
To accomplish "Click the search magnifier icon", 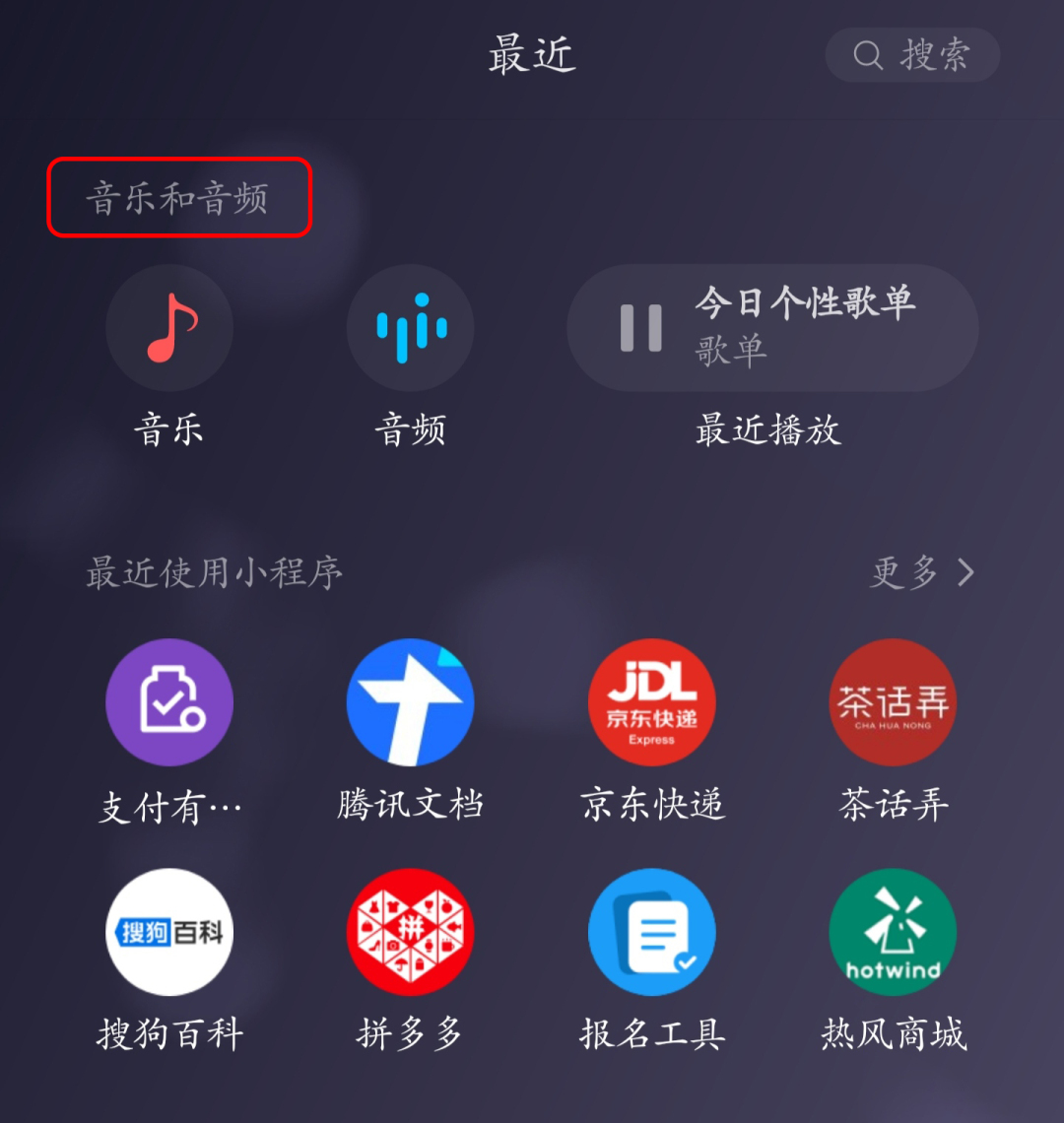I will 867,55.
